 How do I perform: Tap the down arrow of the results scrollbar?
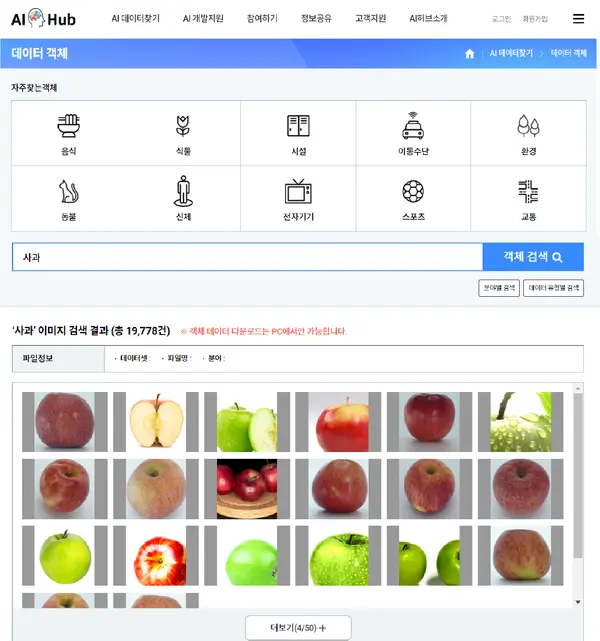(x=578, y=601)
